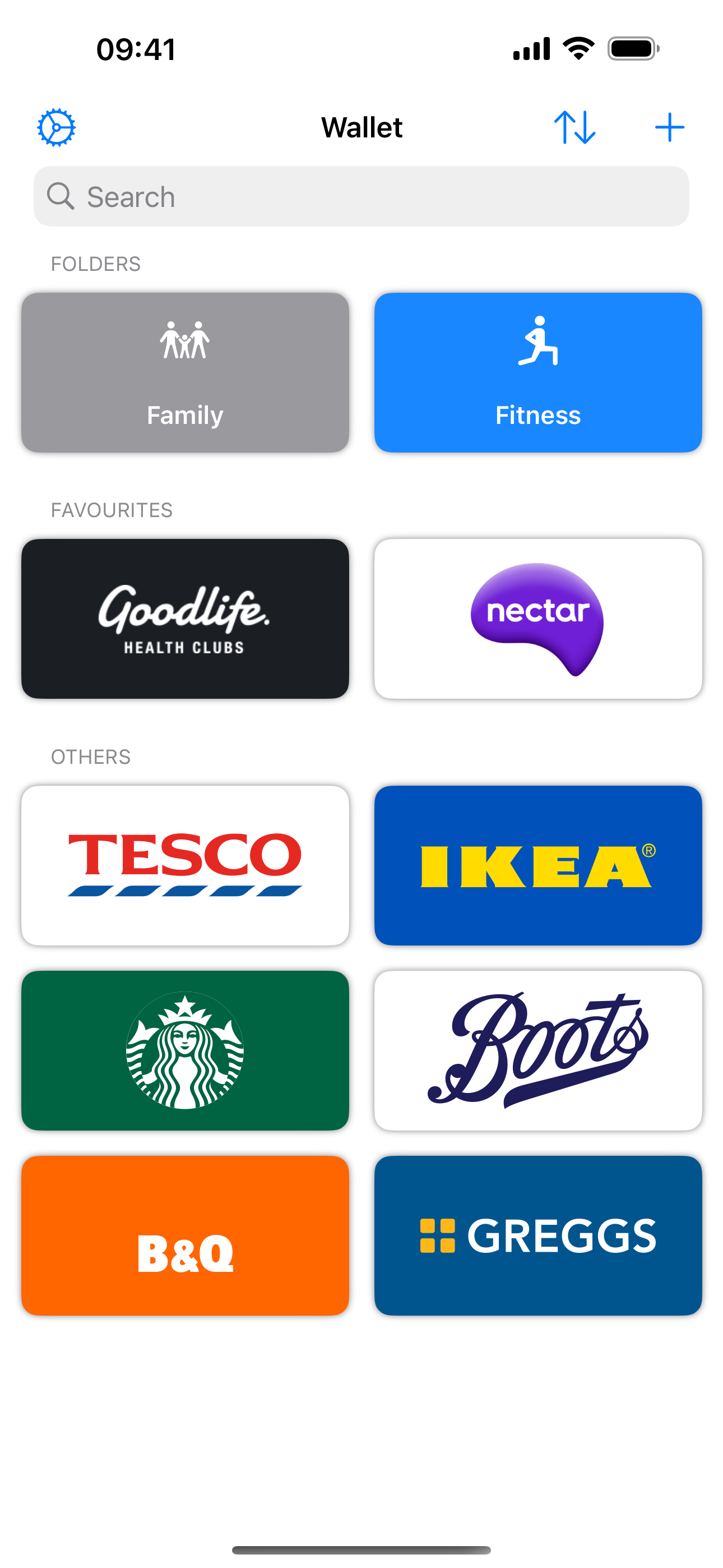The height and width of the screenshot is (1568, 723).
Task: Open the settings gear icon
Action: pyautogui.click(x=57, y=128)
